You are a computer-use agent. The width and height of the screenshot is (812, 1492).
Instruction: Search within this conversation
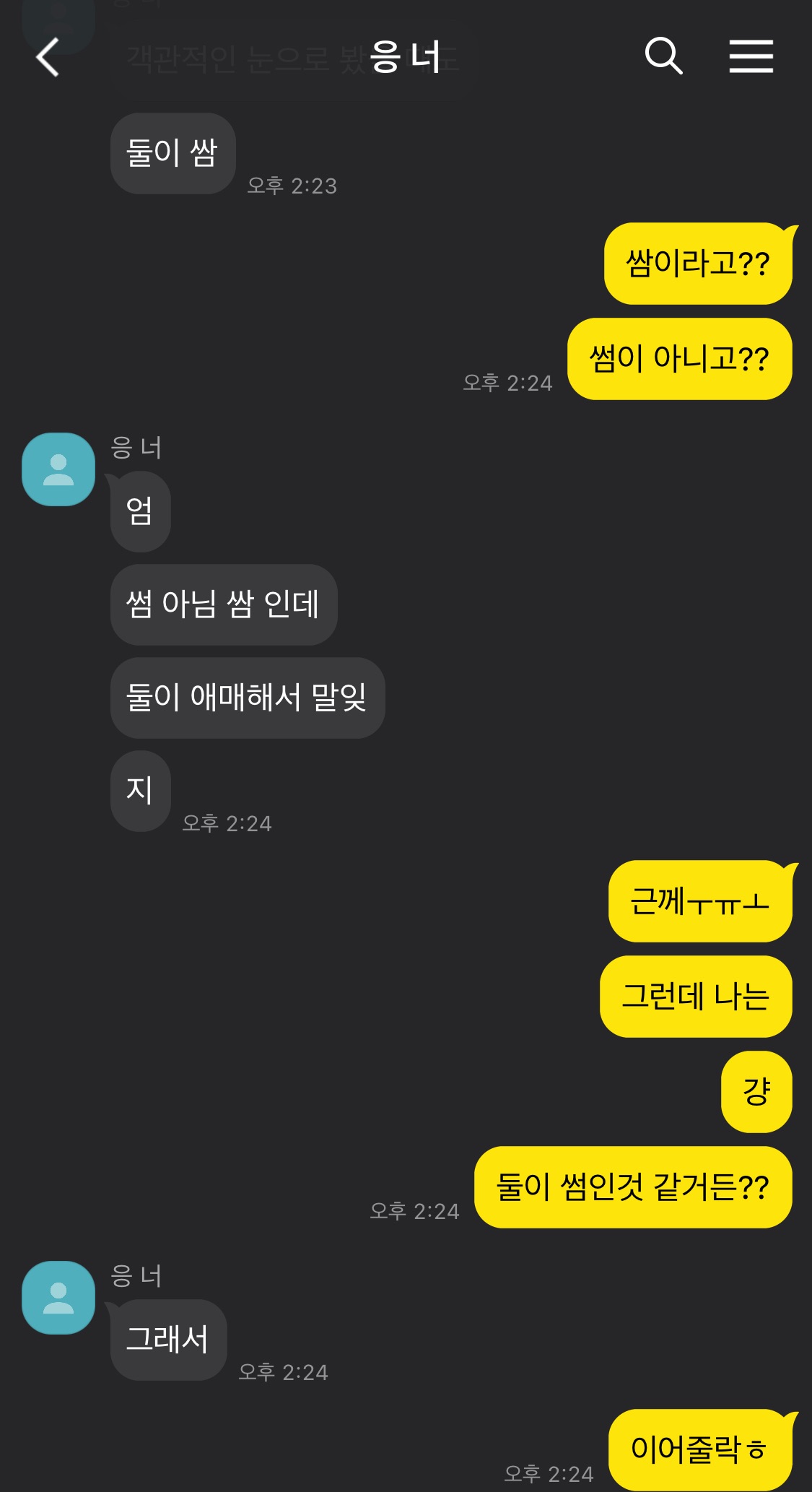click(663, 56)
